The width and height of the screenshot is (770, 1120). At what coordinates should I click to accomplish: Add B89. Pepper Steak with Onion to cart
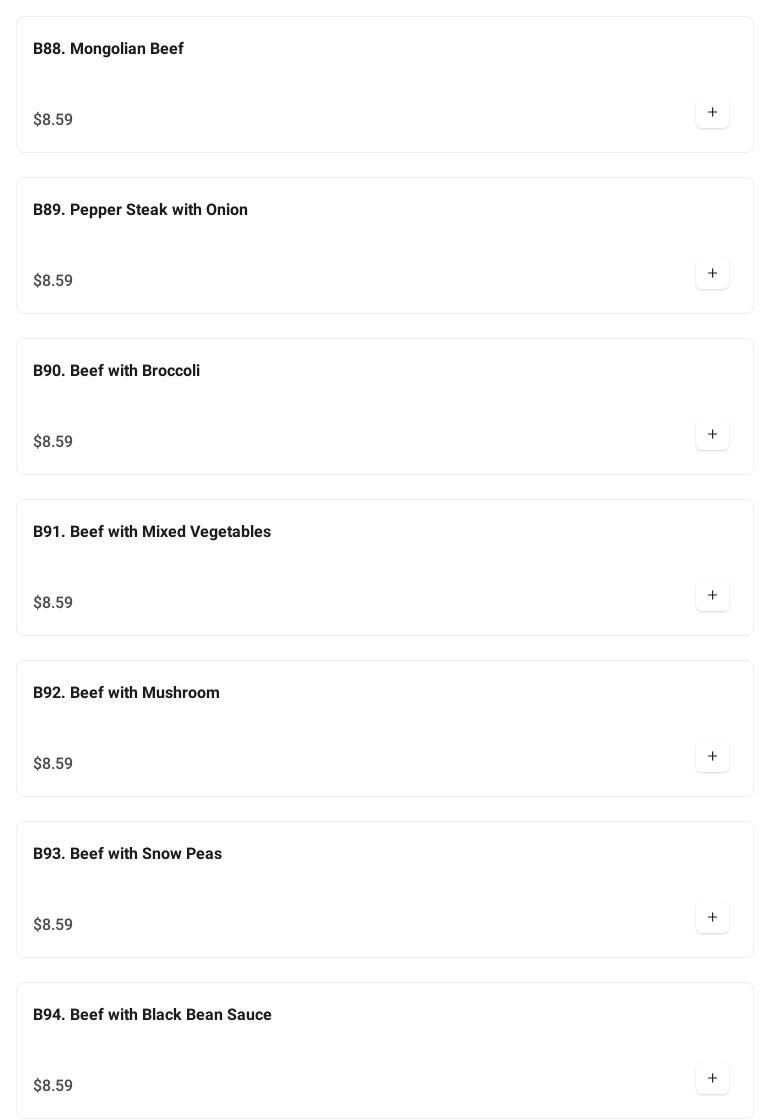pos(712,273)
